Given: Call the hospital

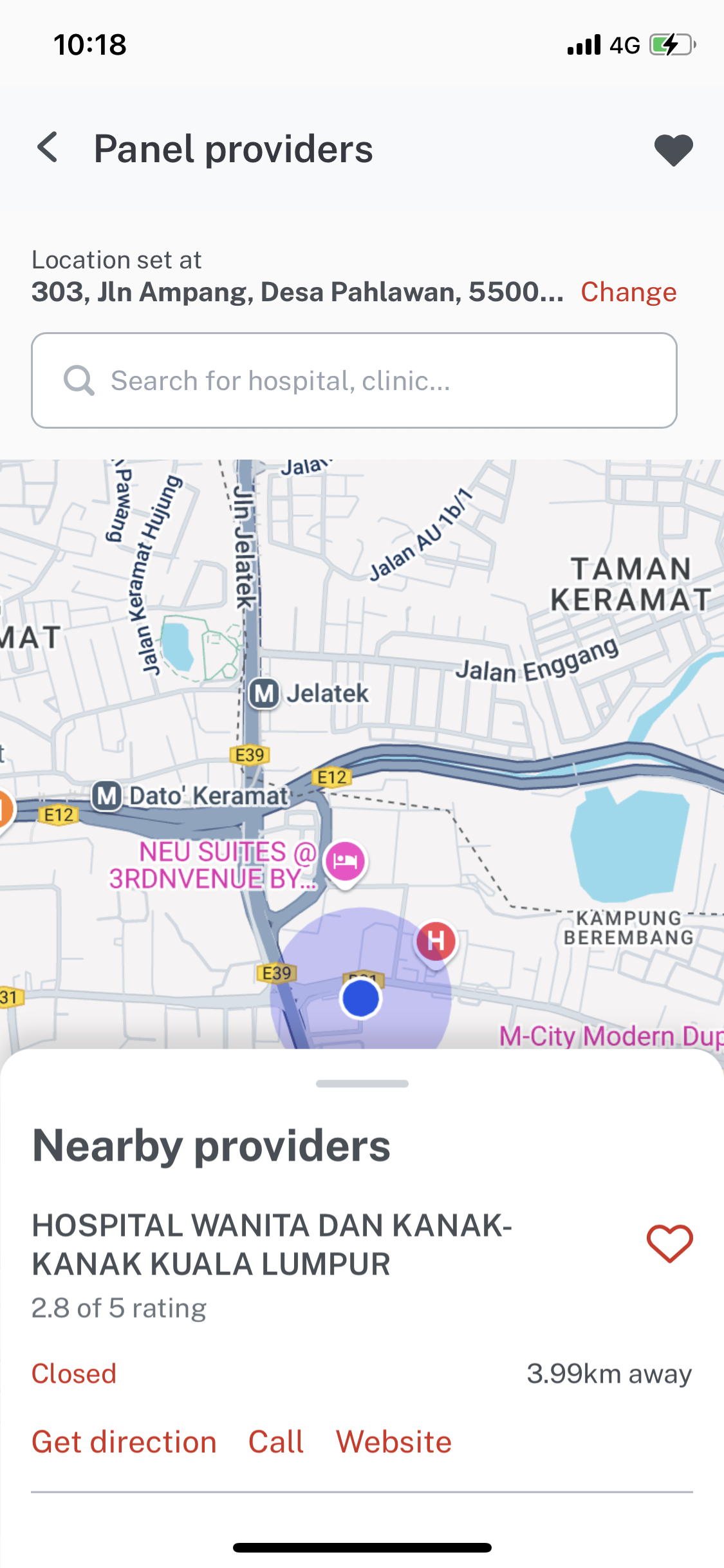Looking at the screenshot, I should click(276, 1442).
